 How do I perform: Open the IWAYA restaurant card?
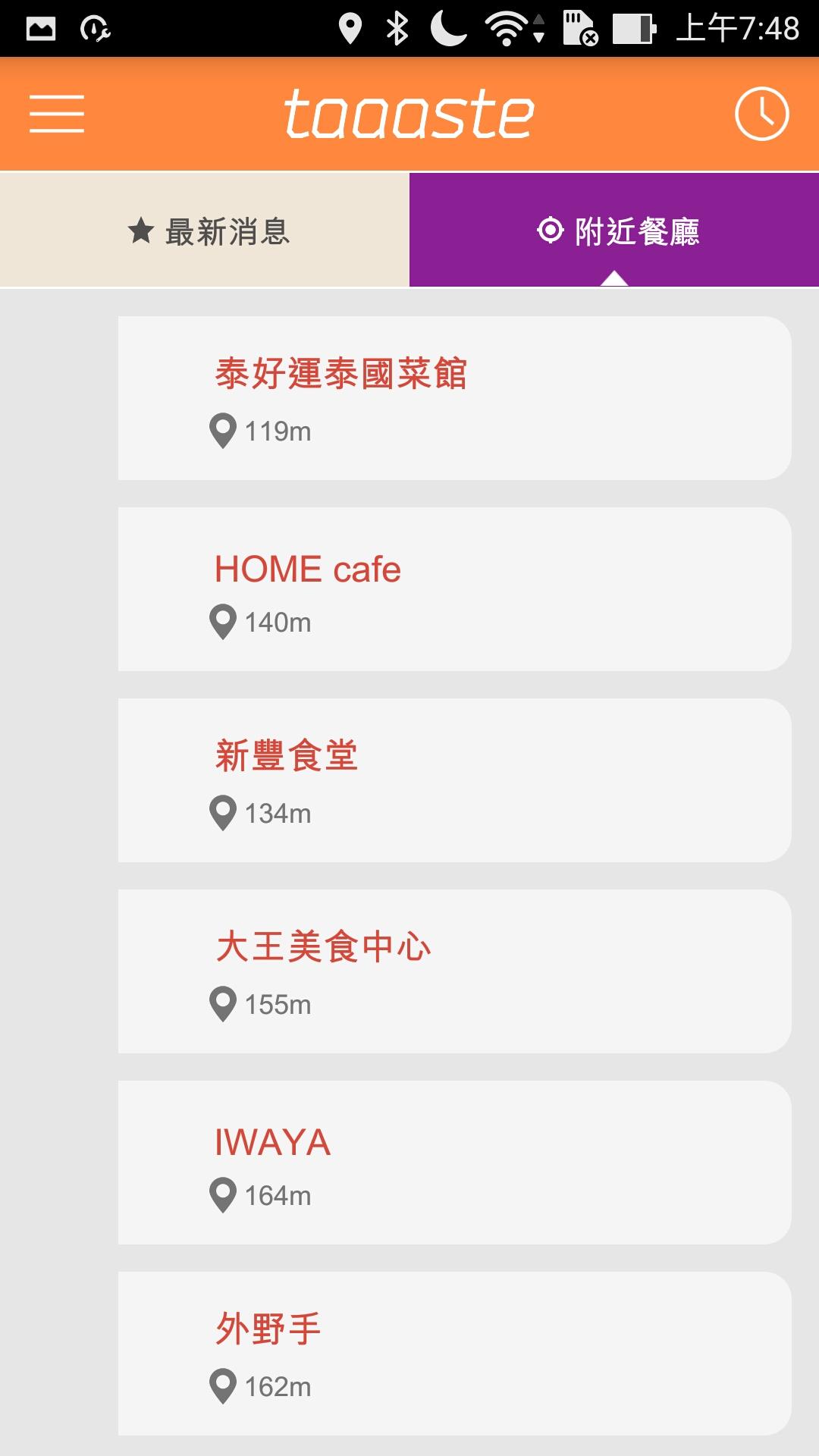[454, 1163]
